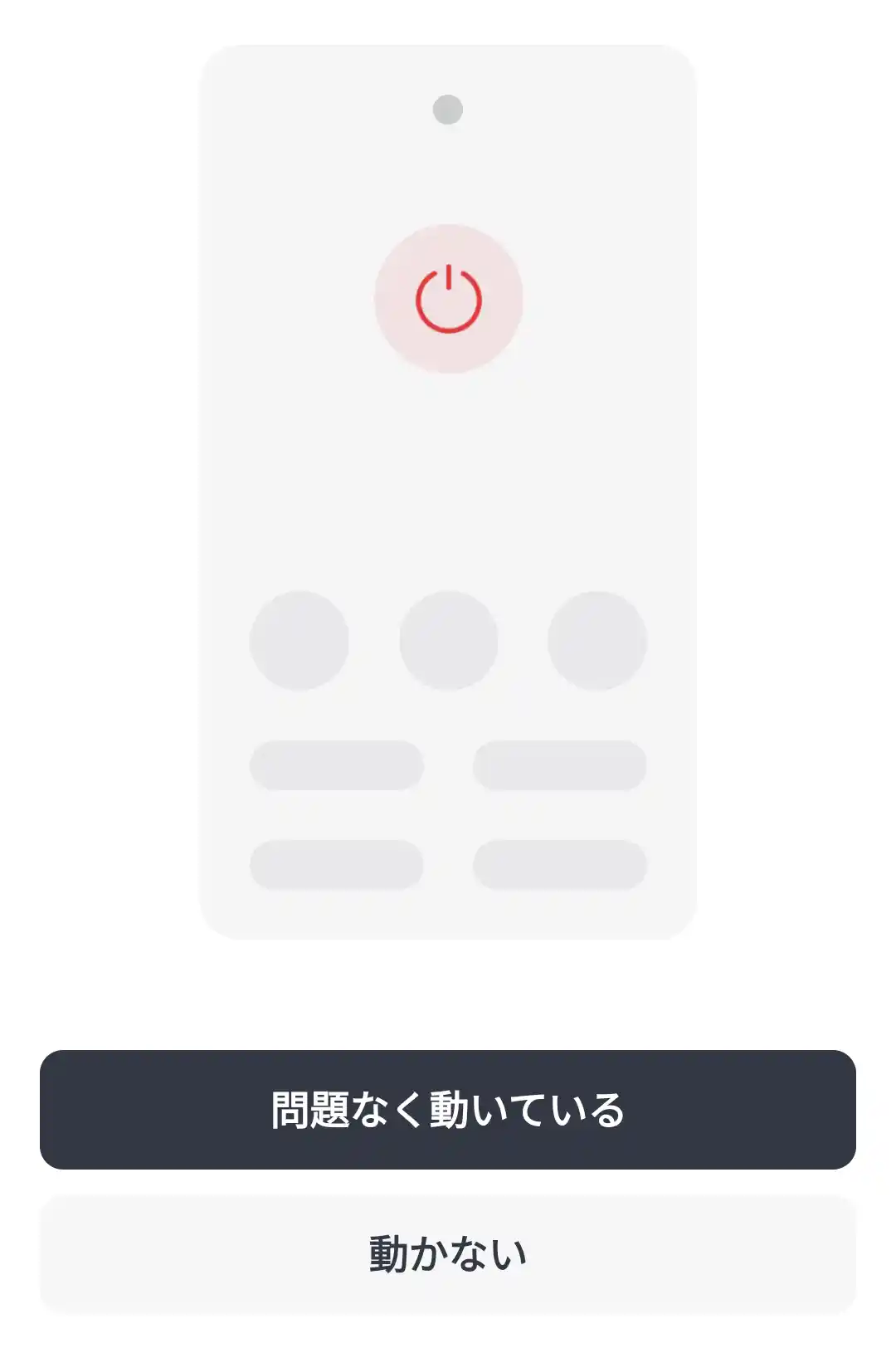
Task: Select the leftmost round button on the remote
Action: tap(299, 639)
